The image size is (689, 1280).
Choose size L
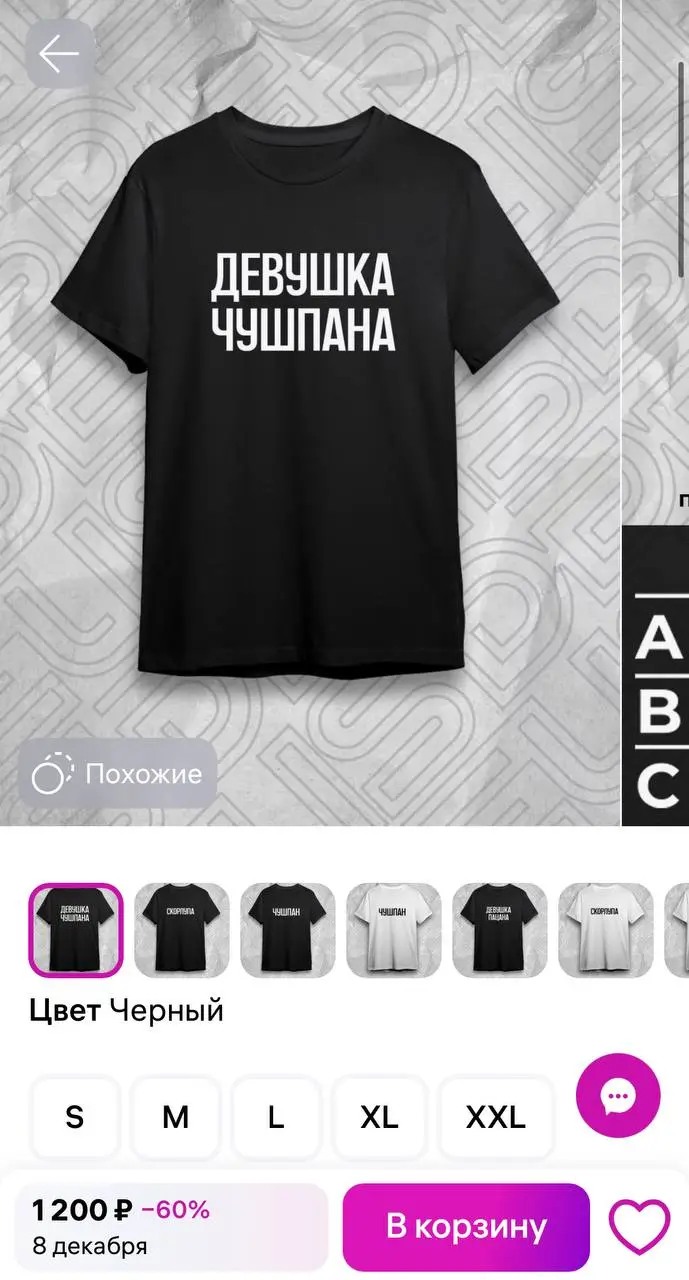(276, 1117)
